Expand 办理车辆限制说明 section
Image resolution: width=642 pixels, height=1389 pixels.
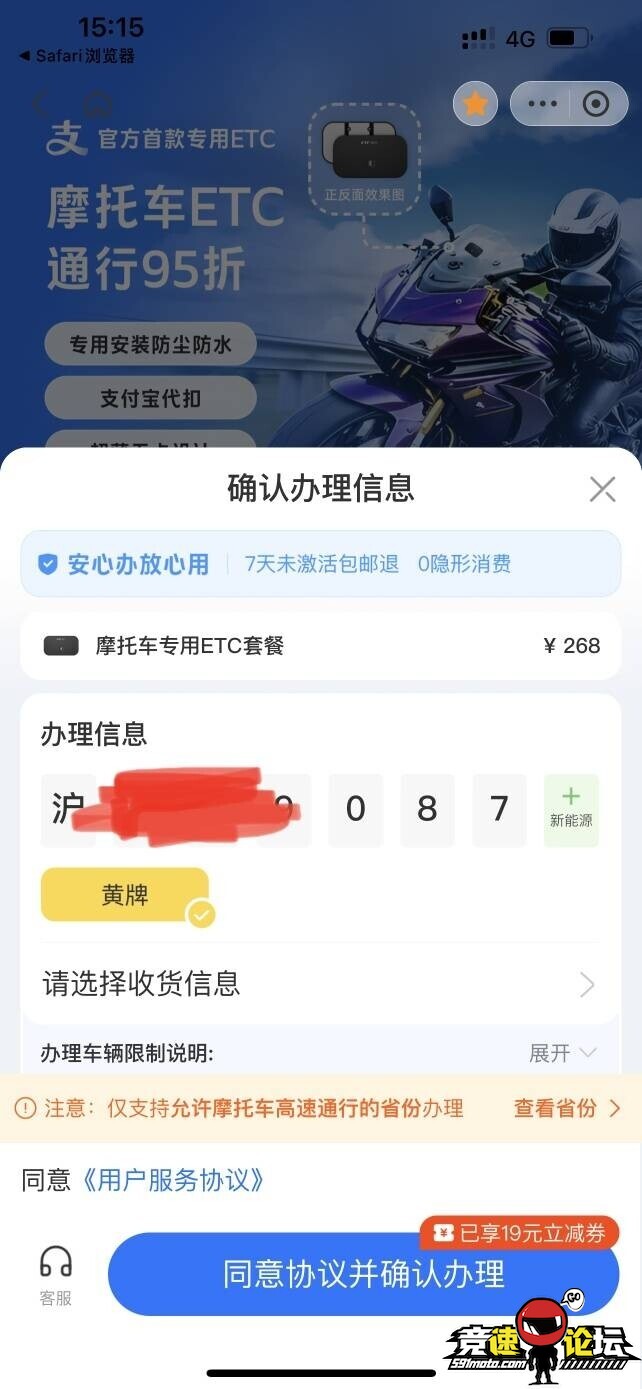(x=563, y=1053)
